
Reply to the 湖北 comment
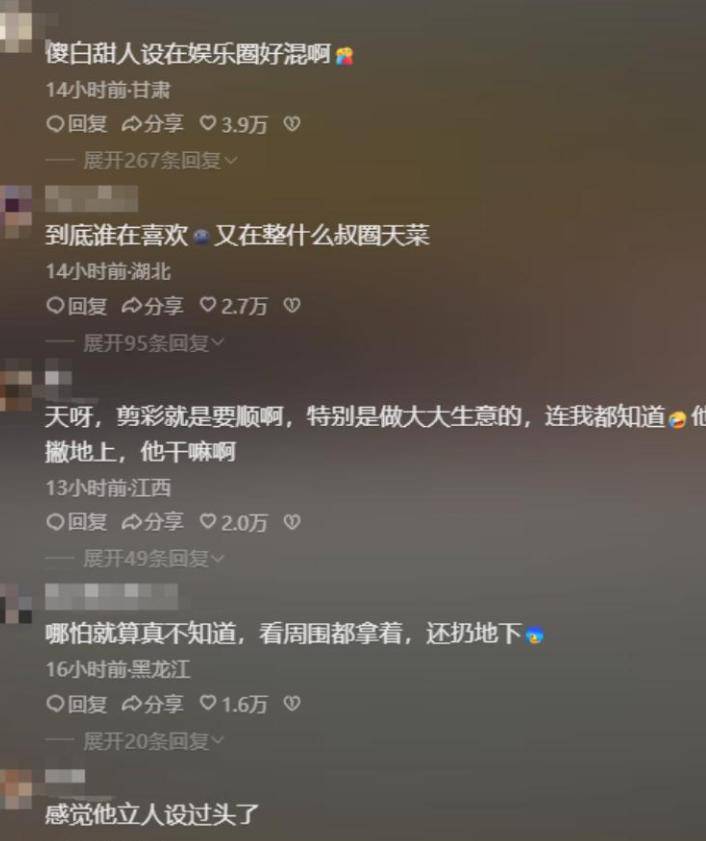pos(76,306)
